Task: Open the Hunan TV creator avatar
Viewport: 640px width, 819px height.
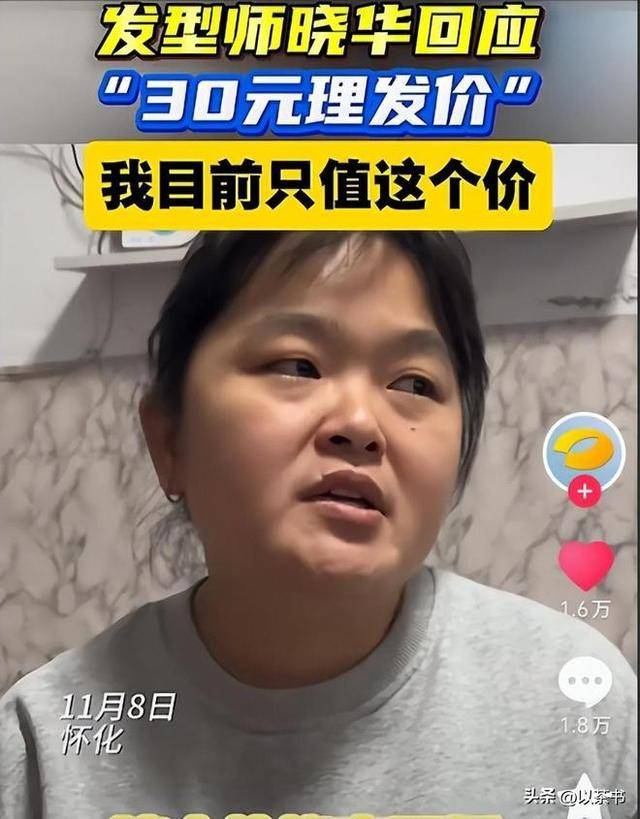Action: click(584, 452)
